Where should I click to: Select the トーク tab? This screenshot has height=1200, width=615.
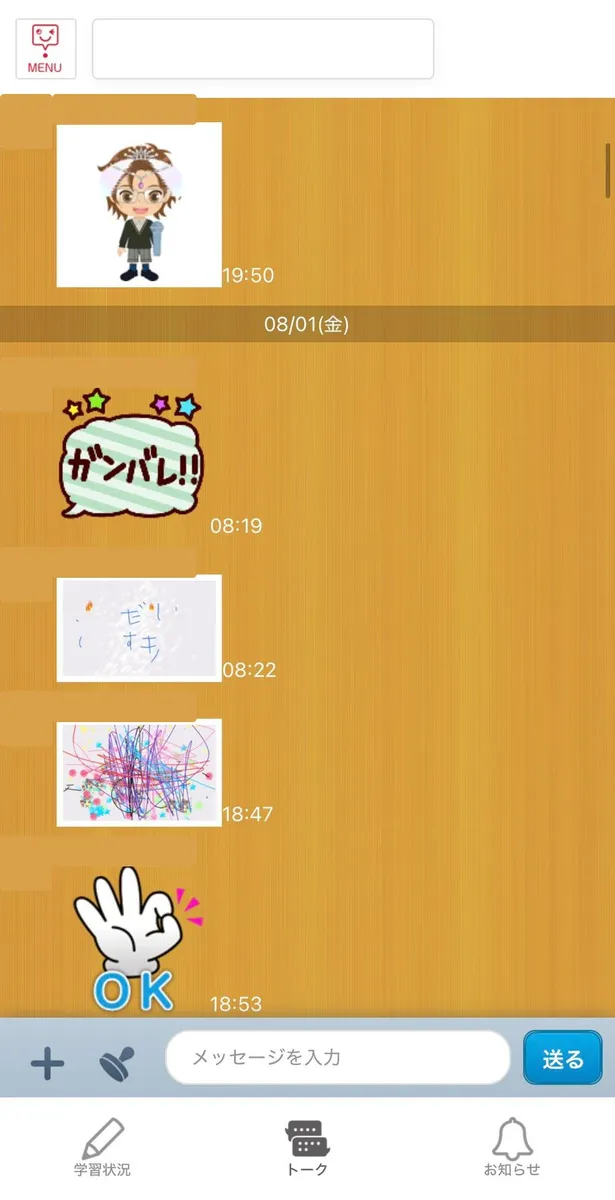307,1147
